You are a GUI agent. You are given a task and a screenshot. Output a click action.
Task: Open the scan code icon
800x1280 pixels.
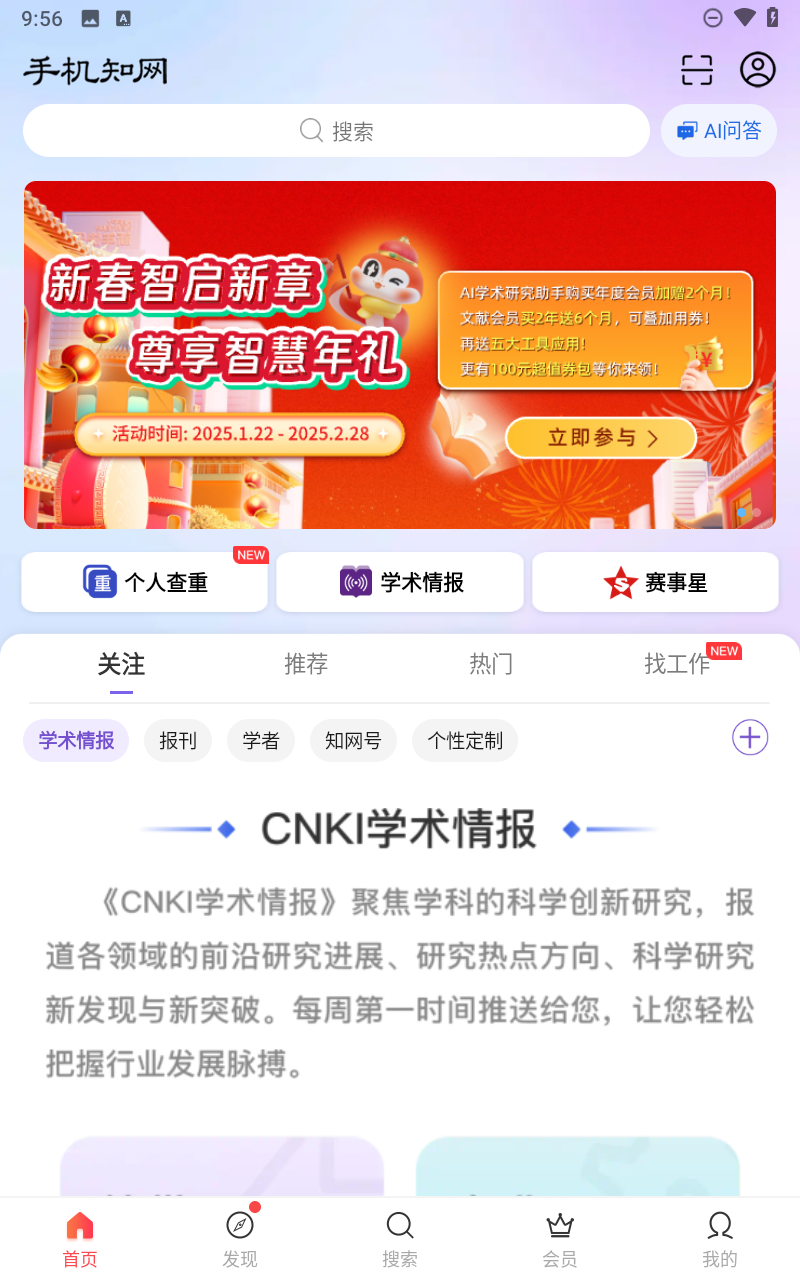pyautogui.click(x=697, y=70)
